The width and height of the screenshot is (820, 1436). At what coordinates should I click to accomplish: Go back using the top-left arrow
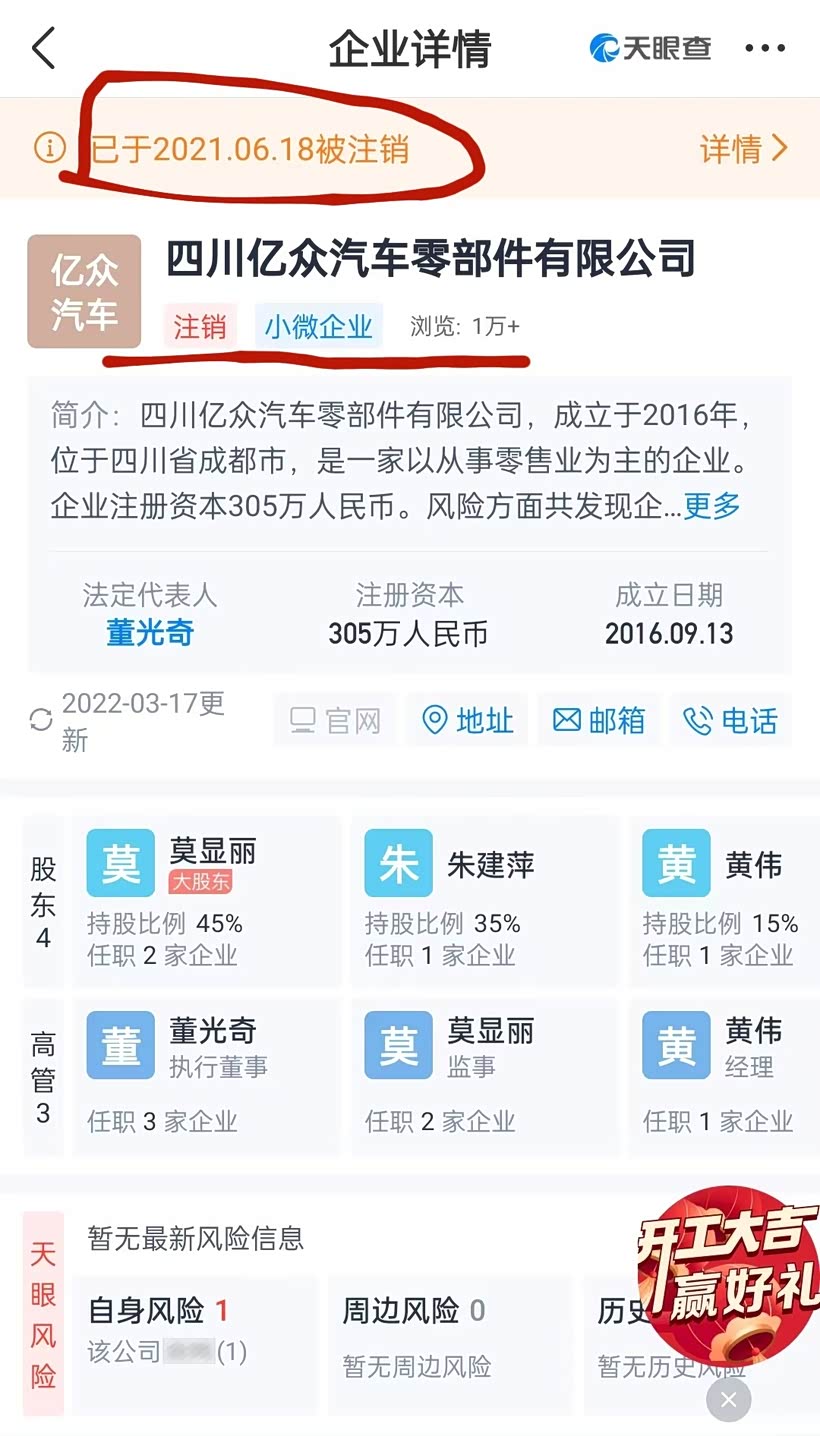click(x=44, y=48)
